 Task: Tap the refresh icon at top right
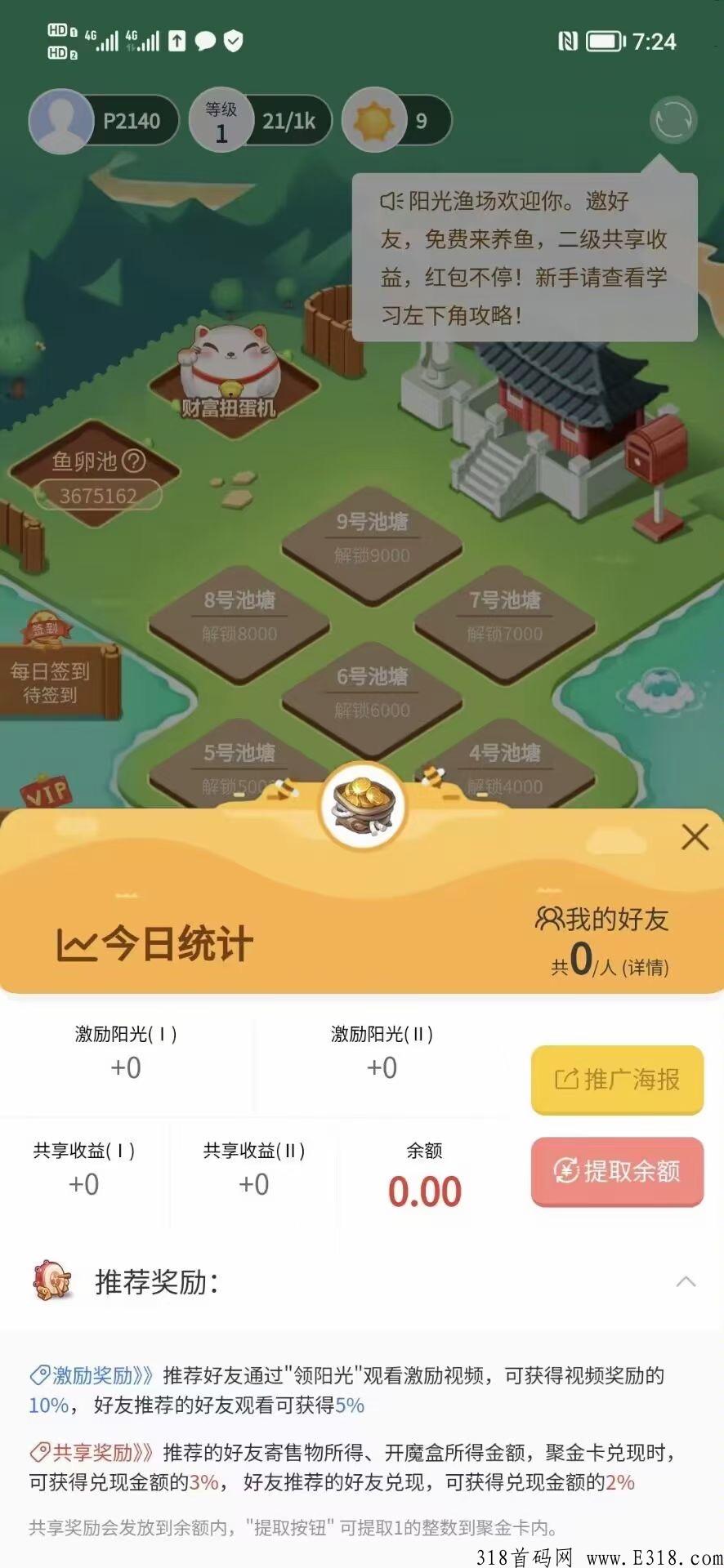click(x=673, y=120)
